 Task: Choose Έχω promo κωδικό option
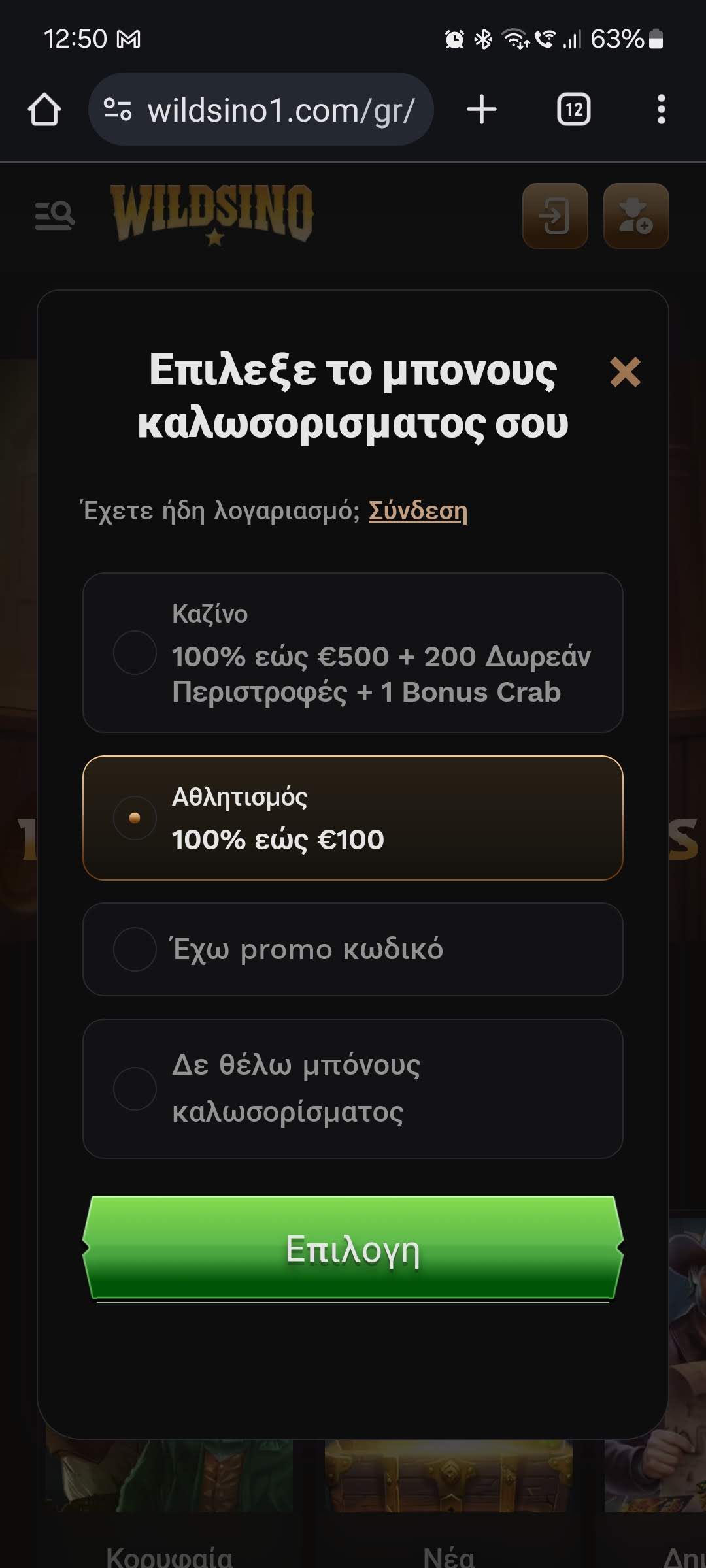(353, 949)
